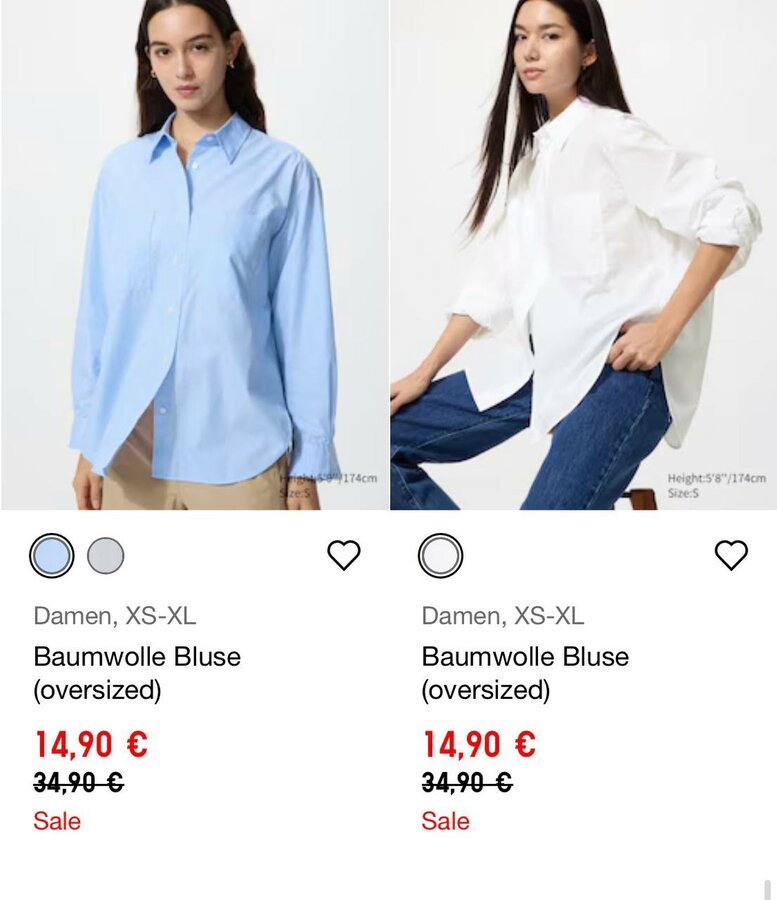Select the white color swatch
Screen dimensions: 777x900
440,556
